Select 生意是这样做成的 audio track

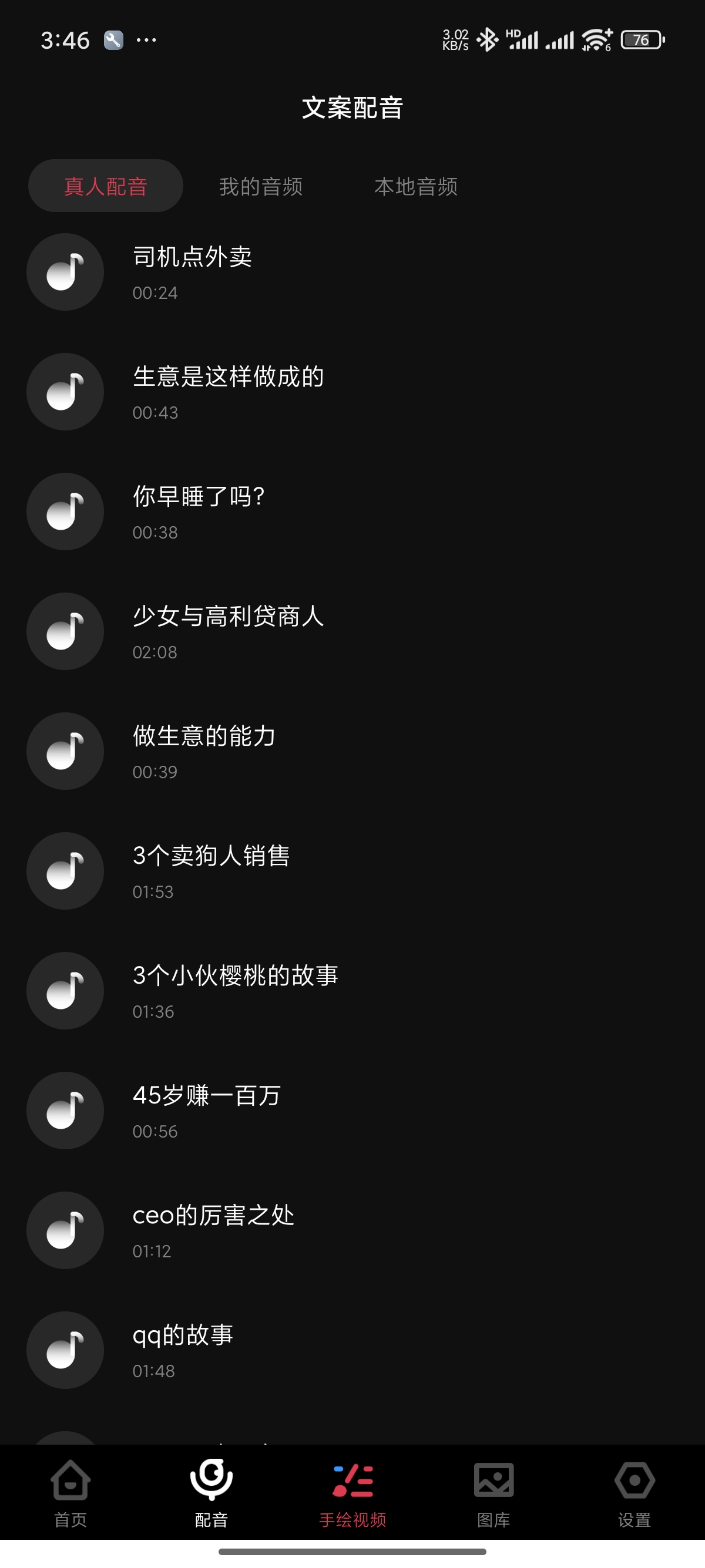[228, 391]
